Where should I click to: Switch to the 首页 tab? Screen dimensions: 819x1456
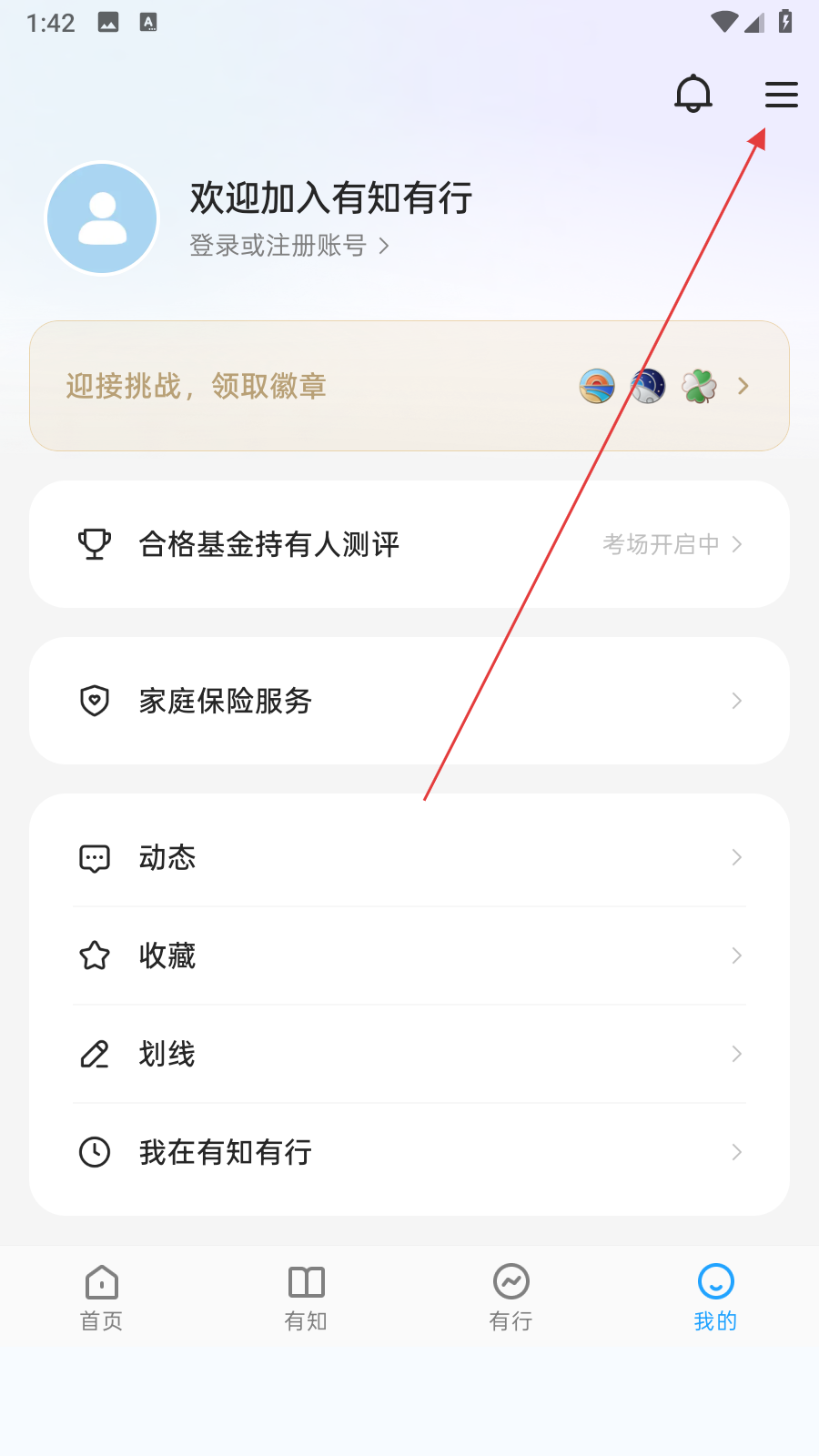pyautogui.click(x=102, y=1298)
